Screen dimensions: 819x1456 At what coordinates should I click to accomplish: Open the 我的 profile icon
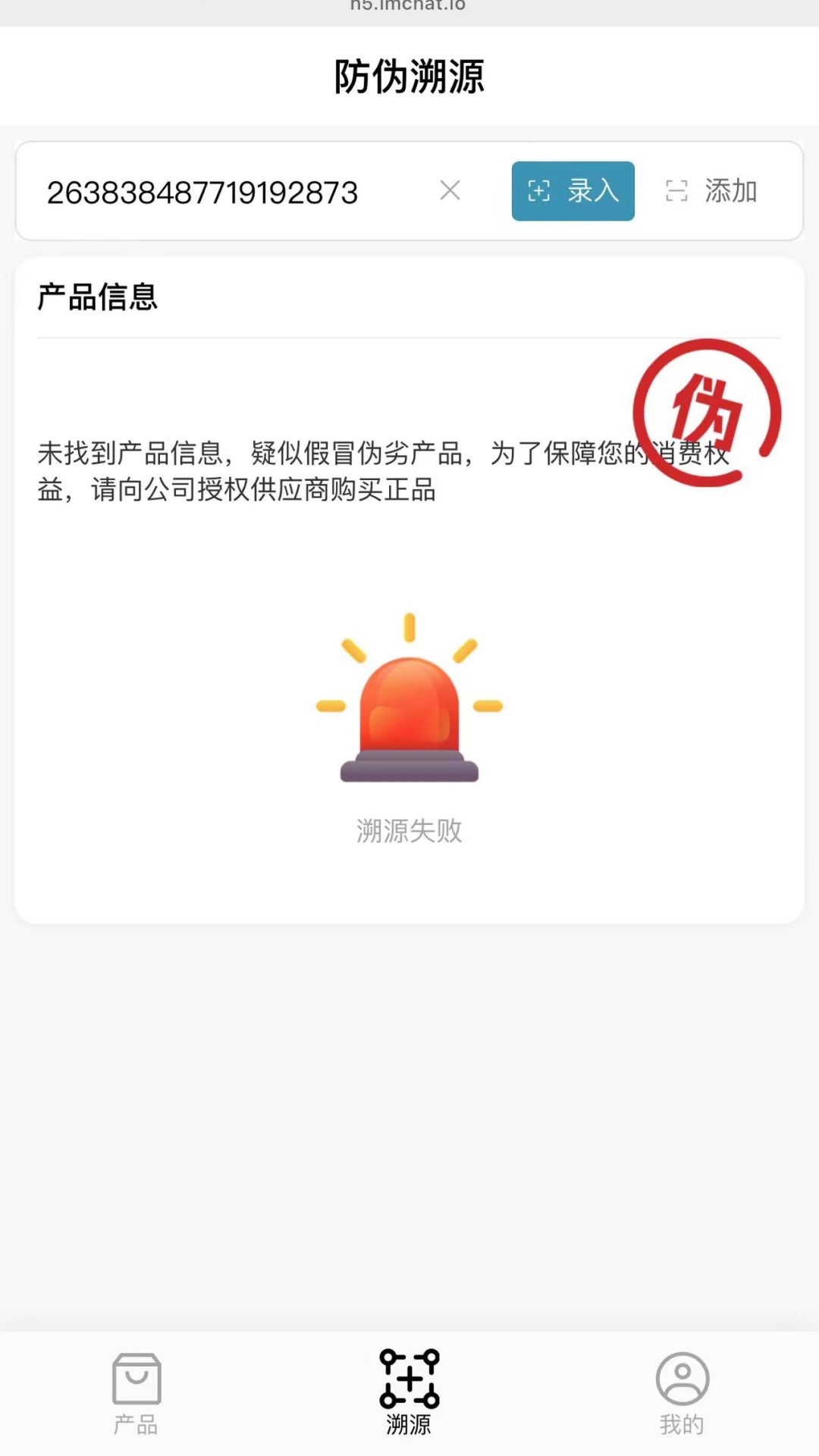pyautogui.click(x=681, y=1382)
